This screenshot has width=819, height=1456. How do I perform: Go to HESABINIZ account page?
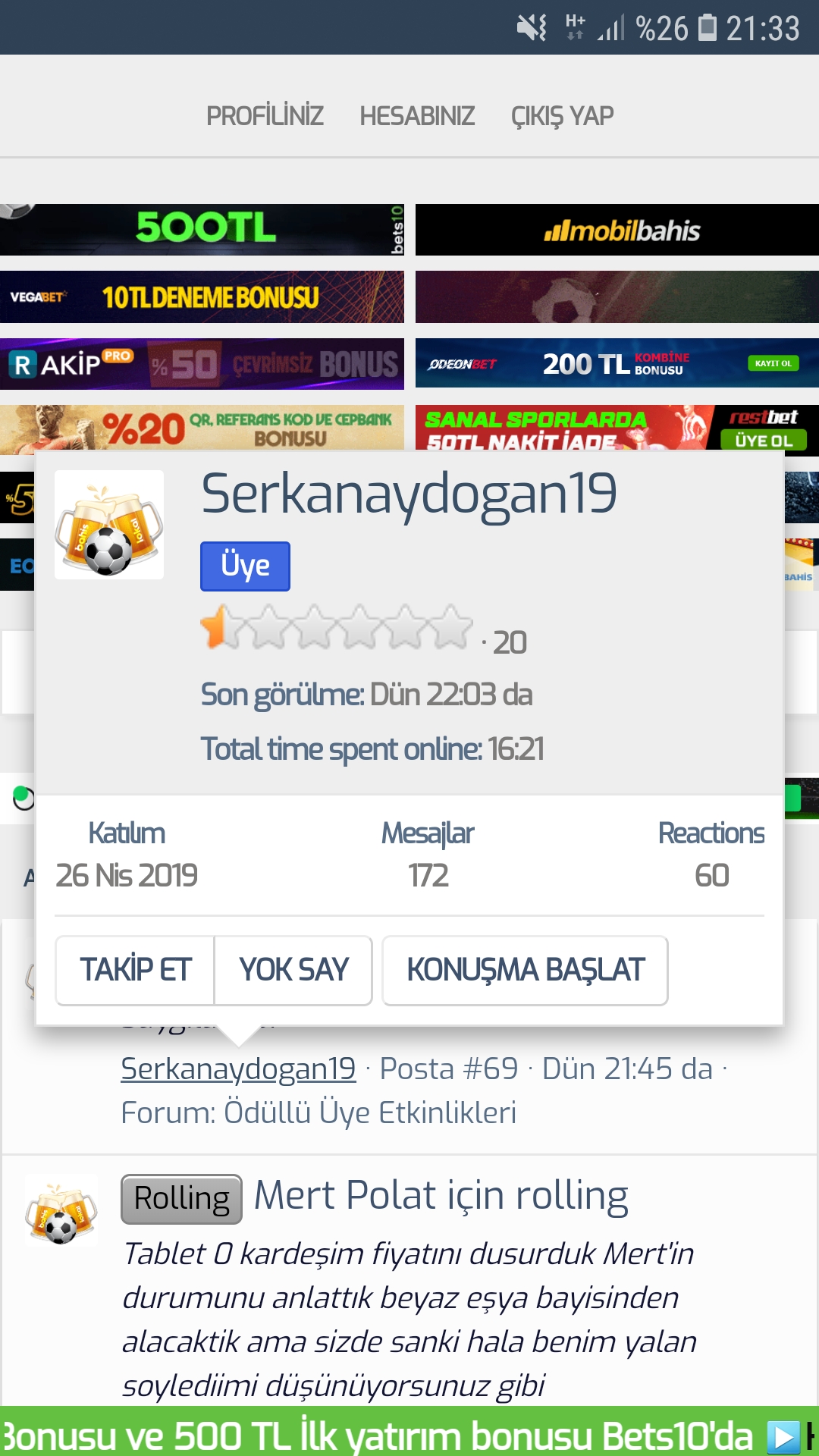417,116
